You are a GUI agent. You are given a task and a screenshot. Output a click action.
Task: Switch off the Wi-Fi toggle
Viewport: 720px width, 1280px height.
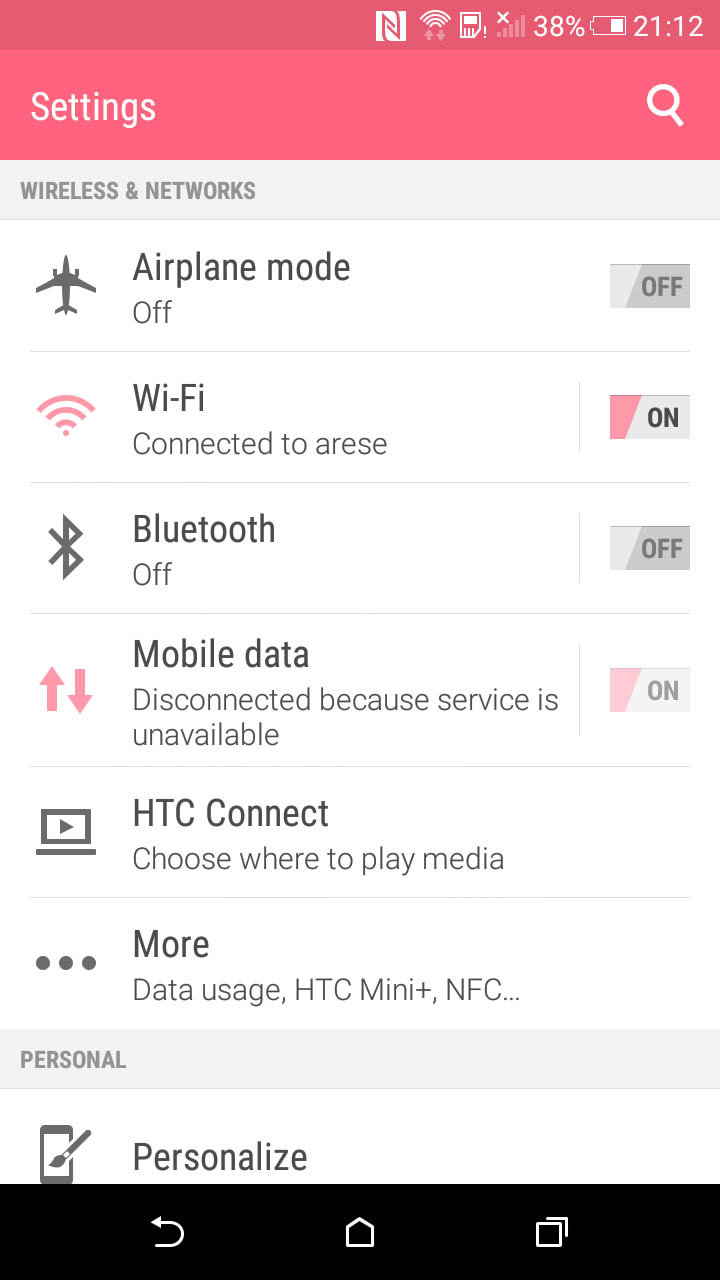(650, 417)
